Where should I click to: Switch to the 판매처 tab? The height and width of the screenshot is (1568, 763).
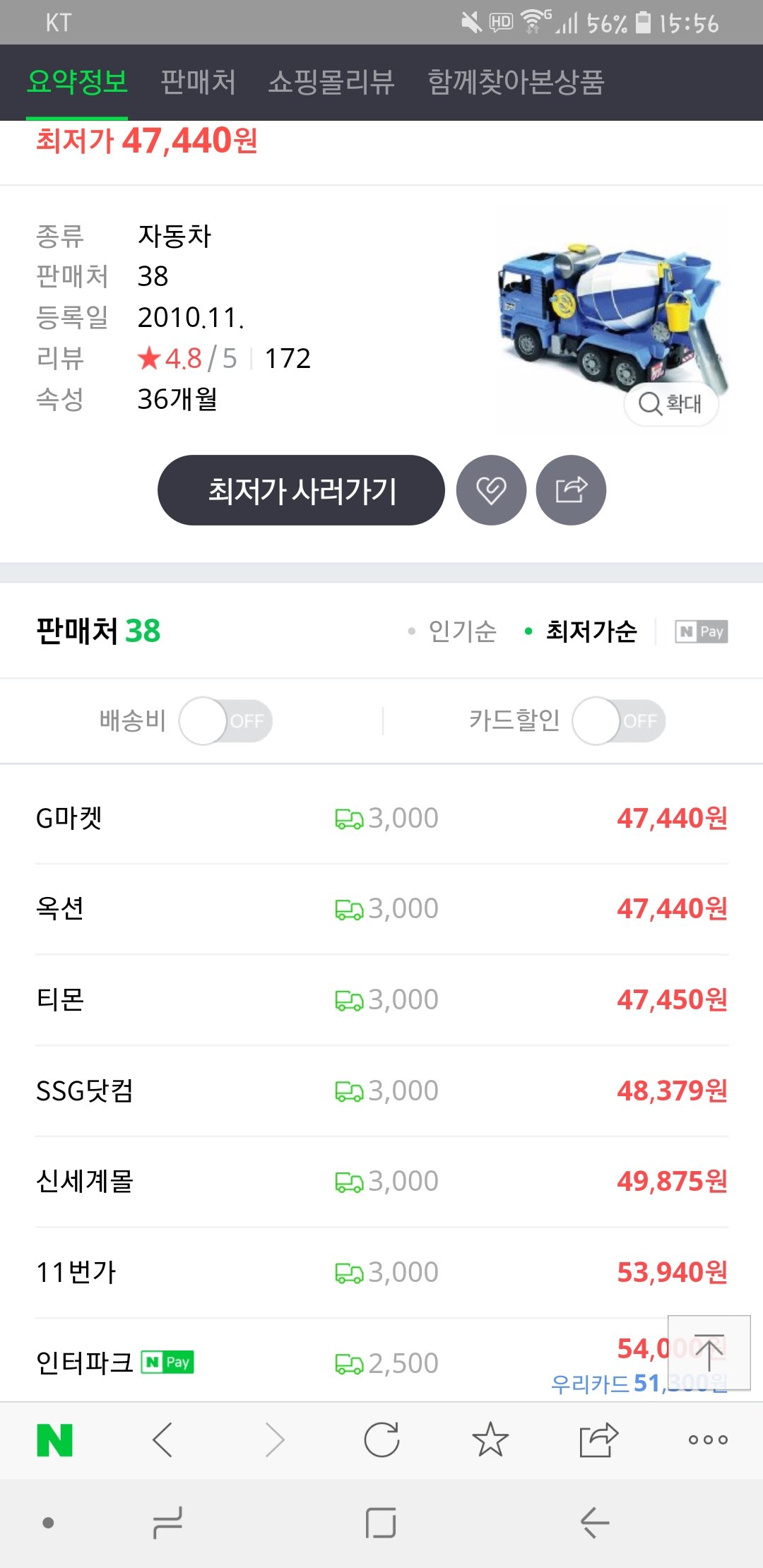(199, 82)
